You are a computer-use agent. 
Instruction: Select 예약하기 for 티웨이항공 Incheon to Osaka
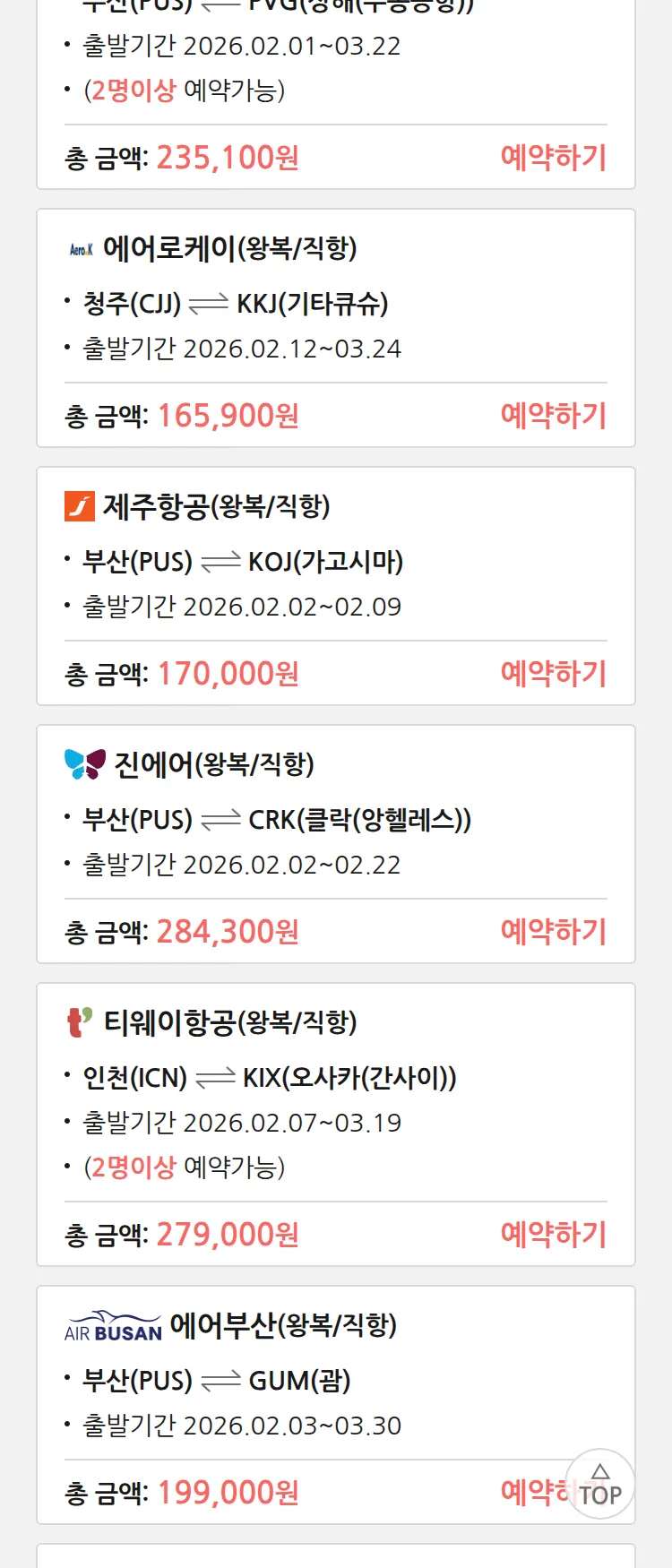[553, 1235]
